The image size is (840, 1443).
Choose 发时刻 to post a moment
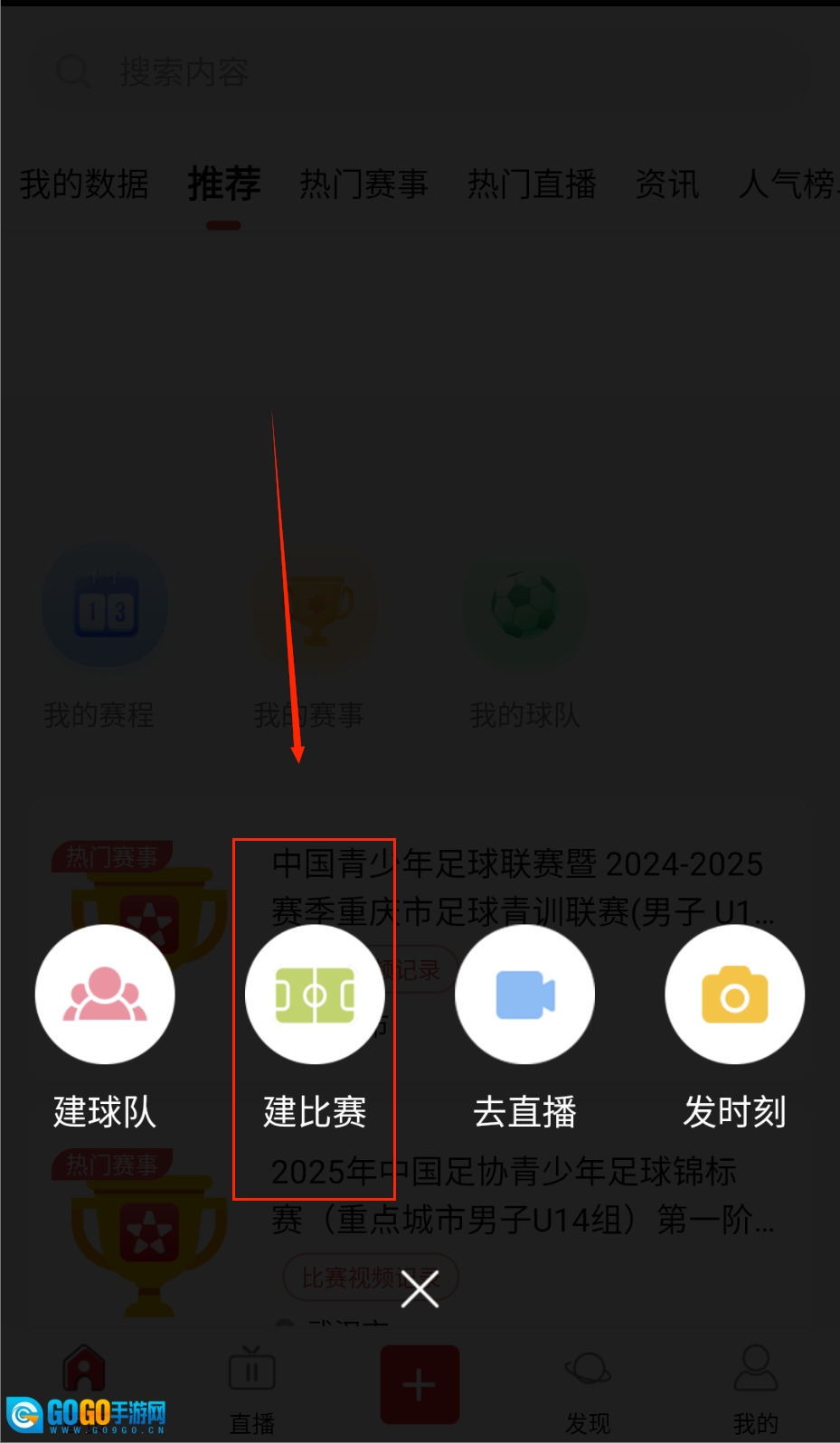click(734, 995)
